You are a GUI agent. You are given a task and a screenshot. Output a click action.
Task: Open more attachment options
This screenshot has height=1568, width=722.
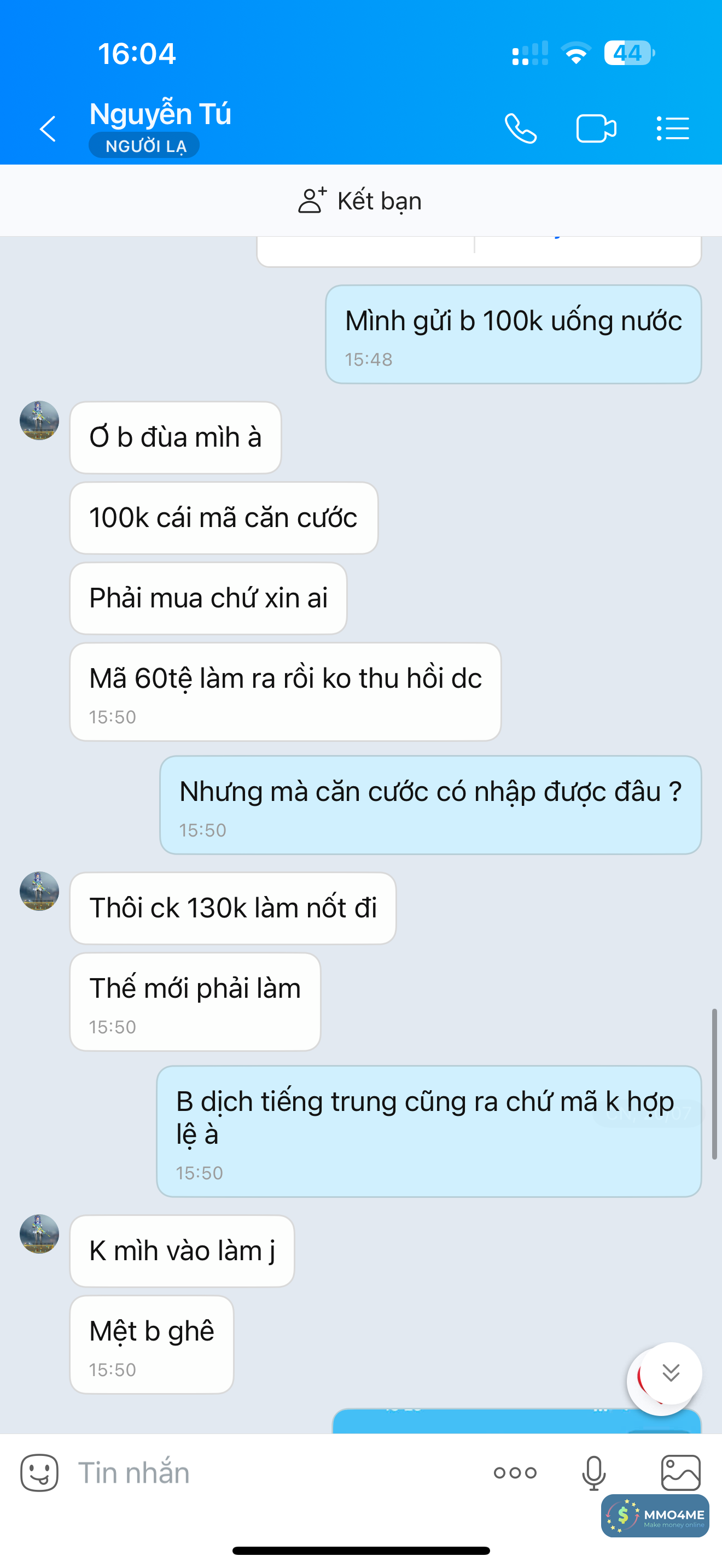[515, 1473]
